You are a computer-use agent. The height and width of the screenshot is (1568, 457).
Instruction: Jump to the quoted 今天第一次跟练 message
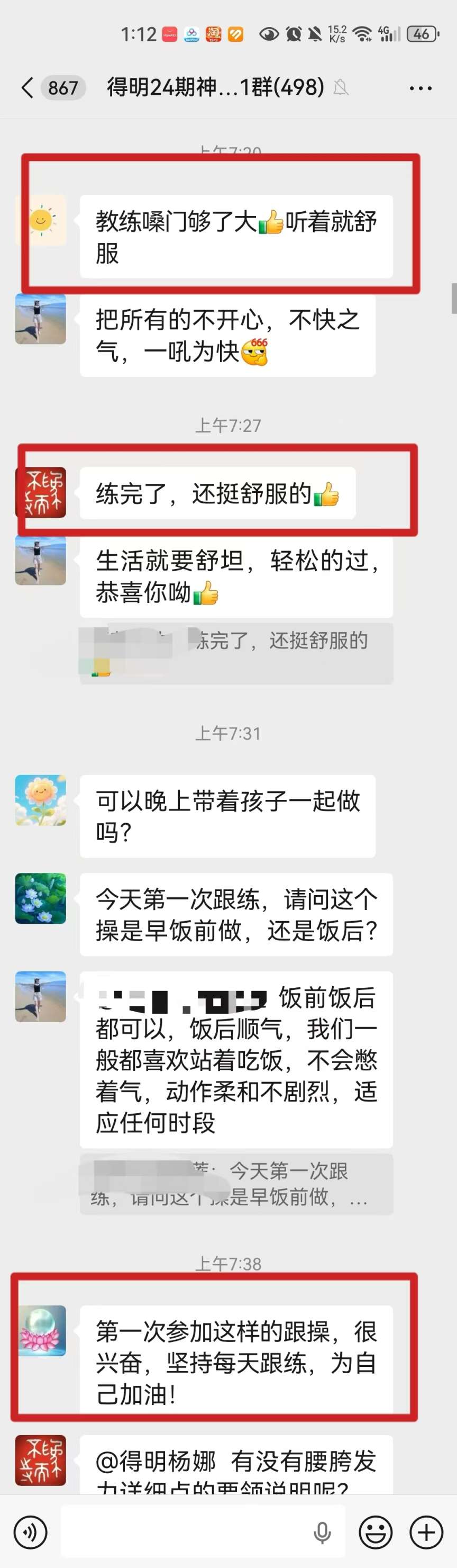tap(236, 1183)
